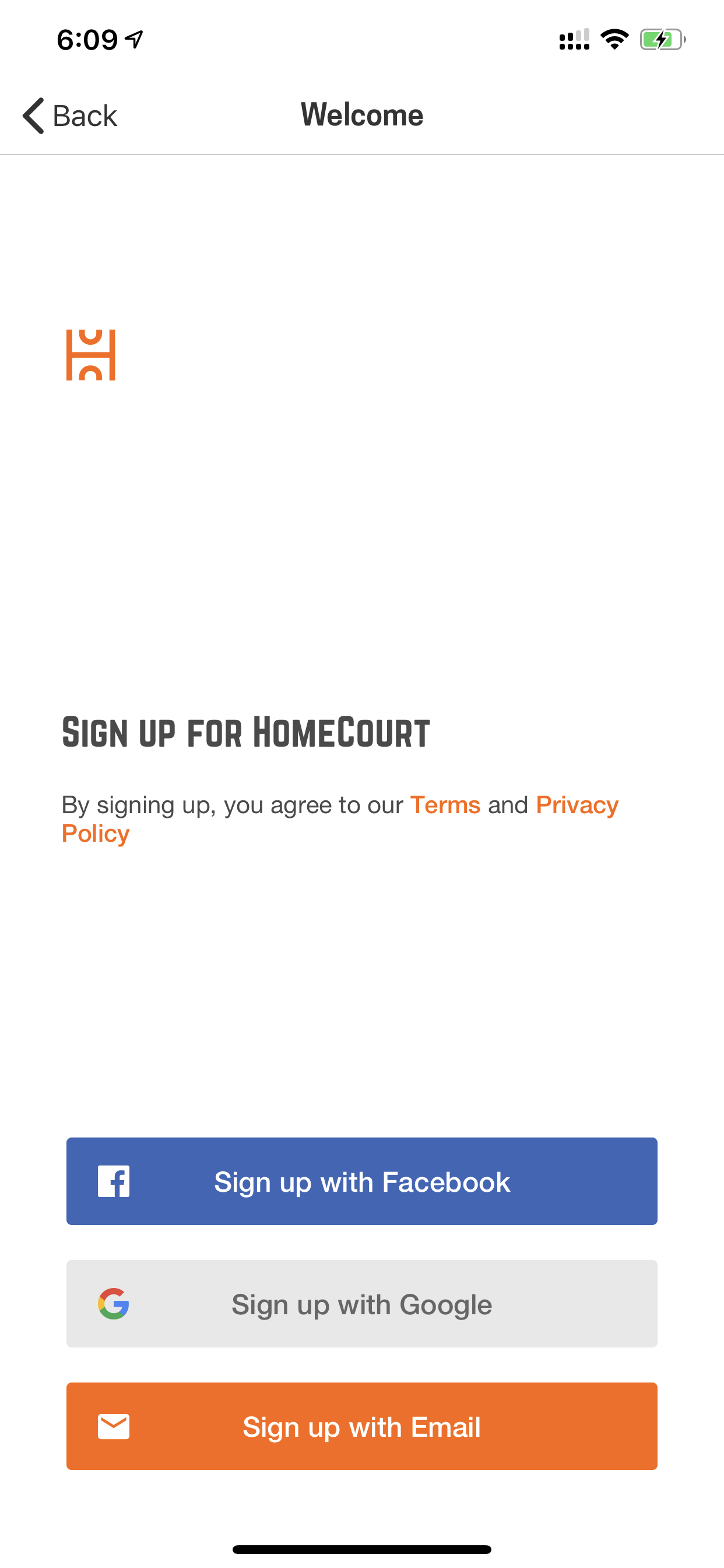Open the Privacy Policy link

[577, 804]
